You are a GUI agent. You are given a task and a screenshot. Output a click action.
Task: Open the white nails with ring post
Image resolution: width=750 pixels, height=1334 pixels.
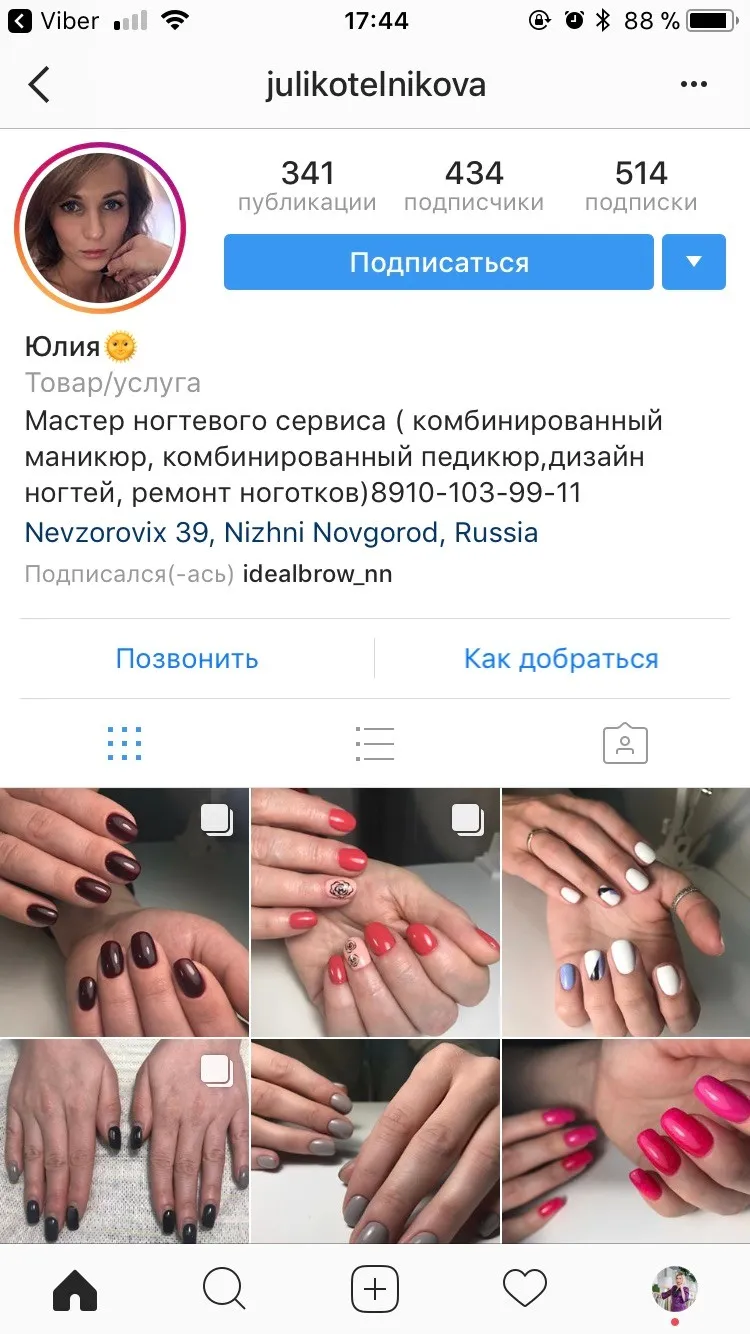[626, 912]
